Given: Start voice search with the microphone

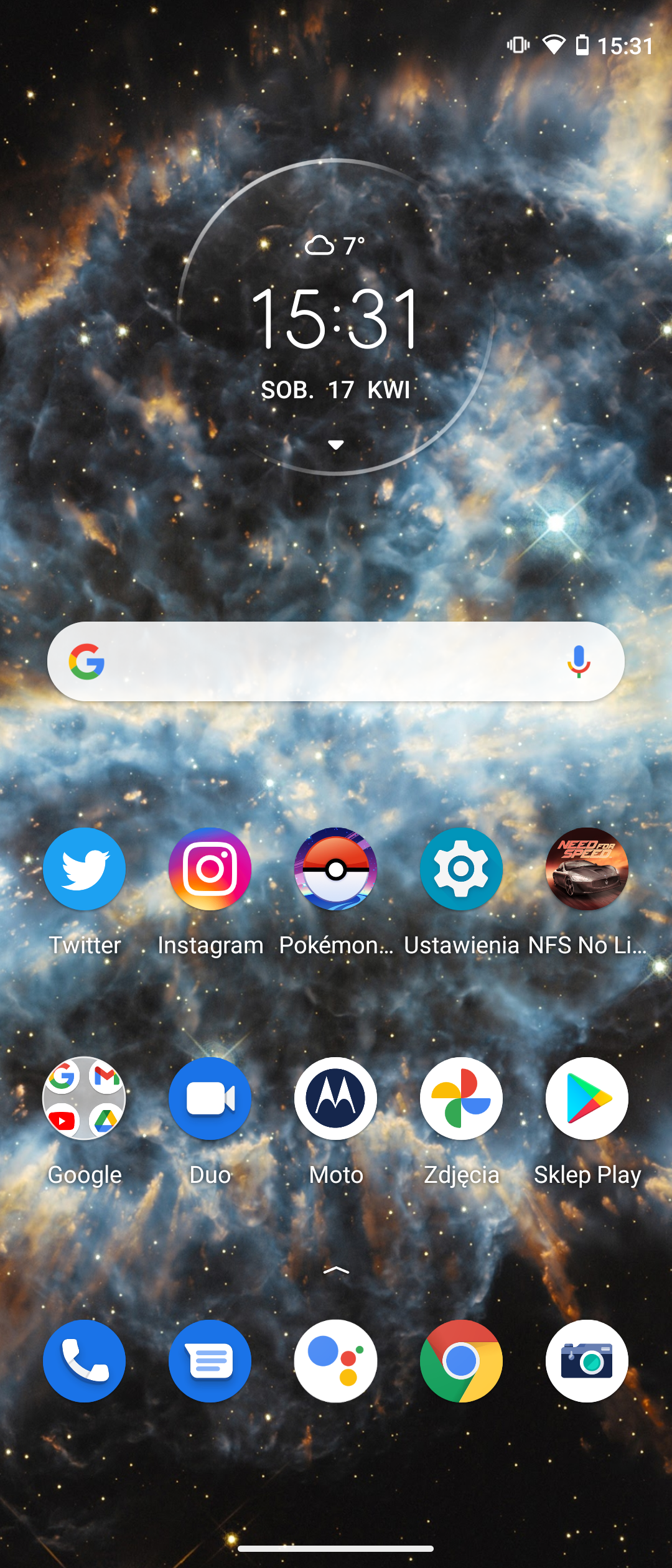Looking at the screenshot, I should click(579, 661).
